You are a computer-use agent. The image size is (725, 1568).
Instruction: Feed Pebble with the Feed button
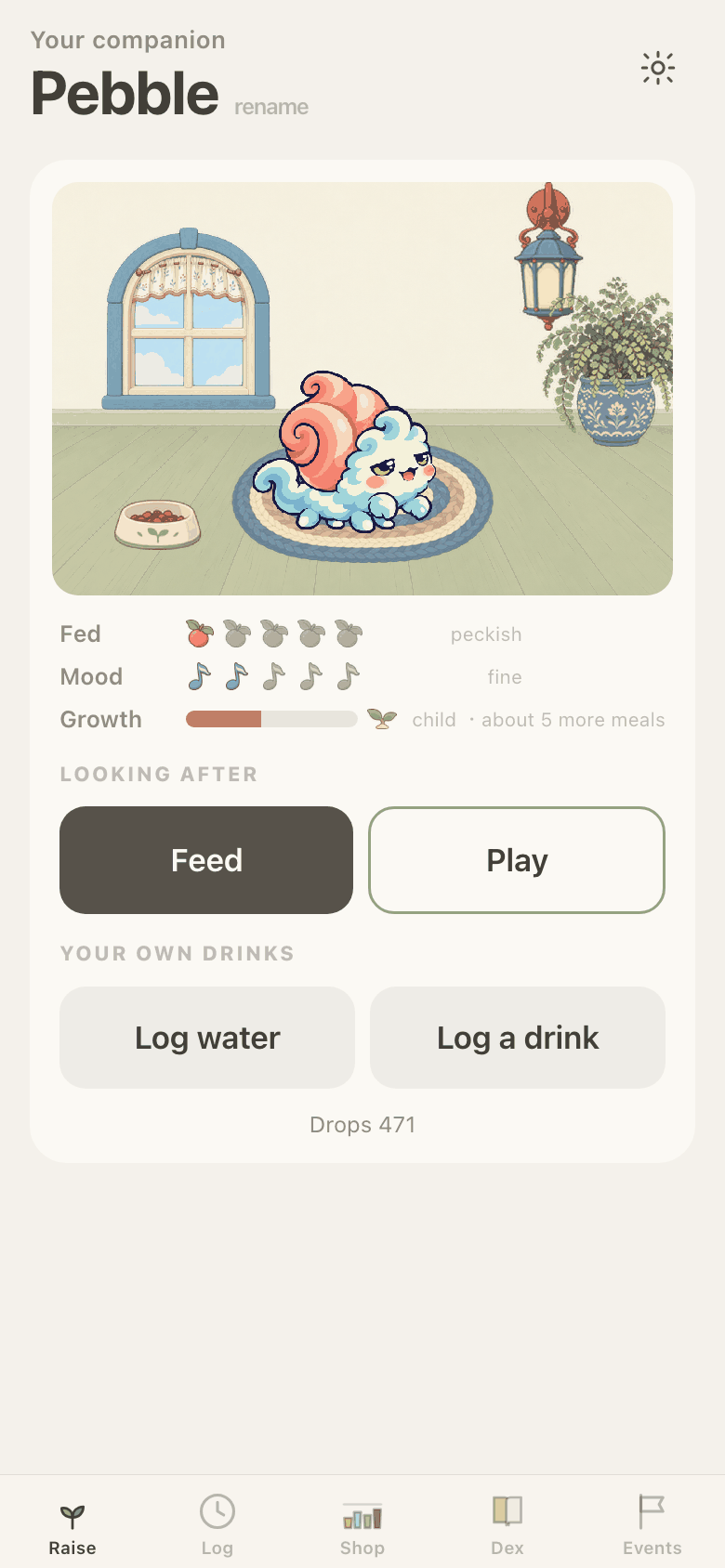pos(206,860)
